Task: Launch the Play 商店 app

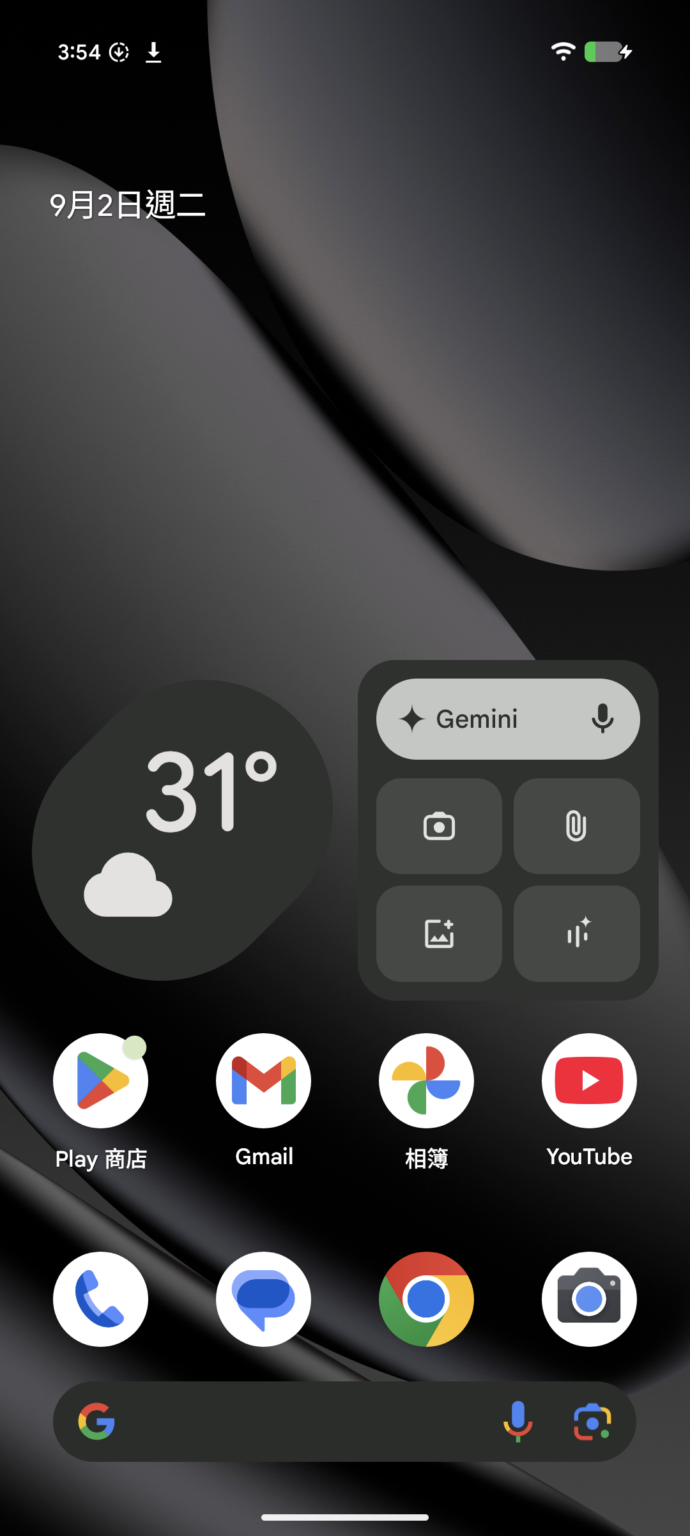Action: [x=101, y=1081]
